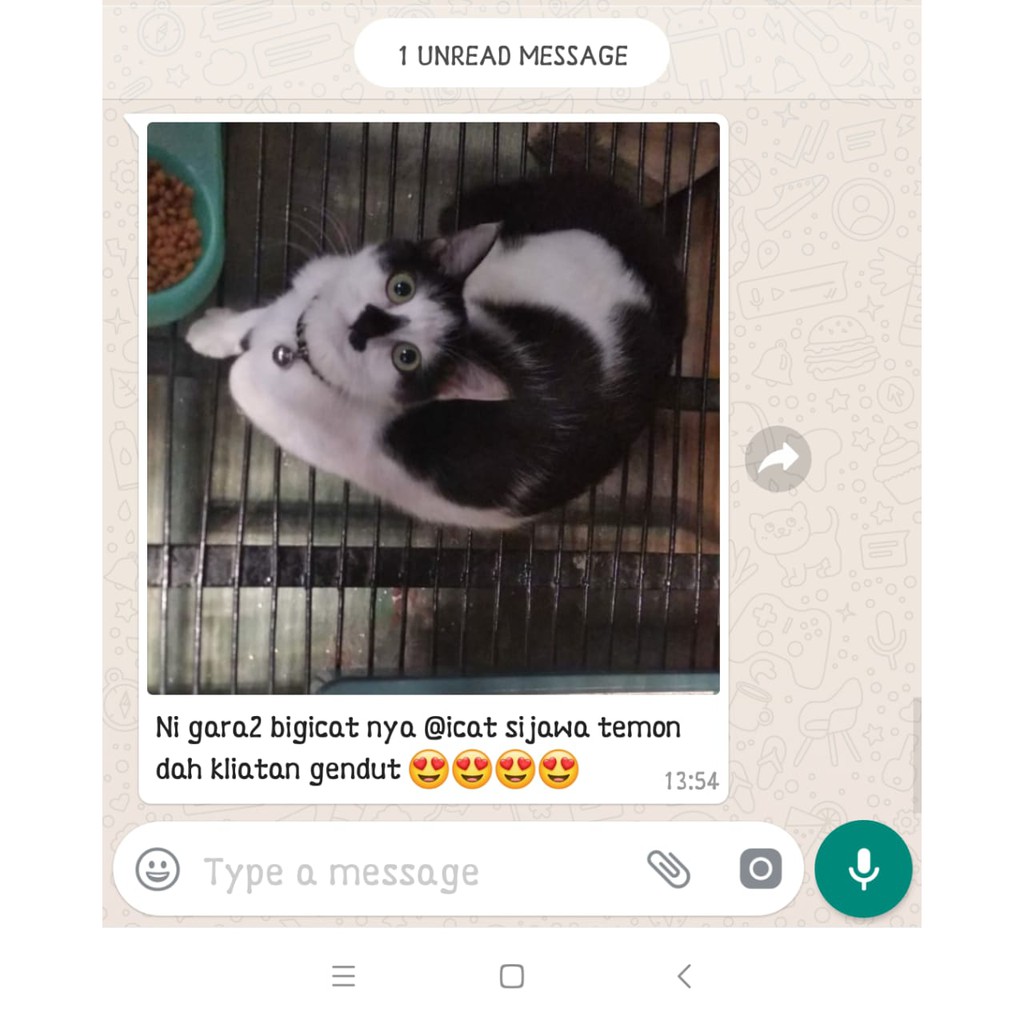The width and height of the screenshot is (1024, 1024).
Task: Record a voice message with microphone button
Action: coord(863,869)
